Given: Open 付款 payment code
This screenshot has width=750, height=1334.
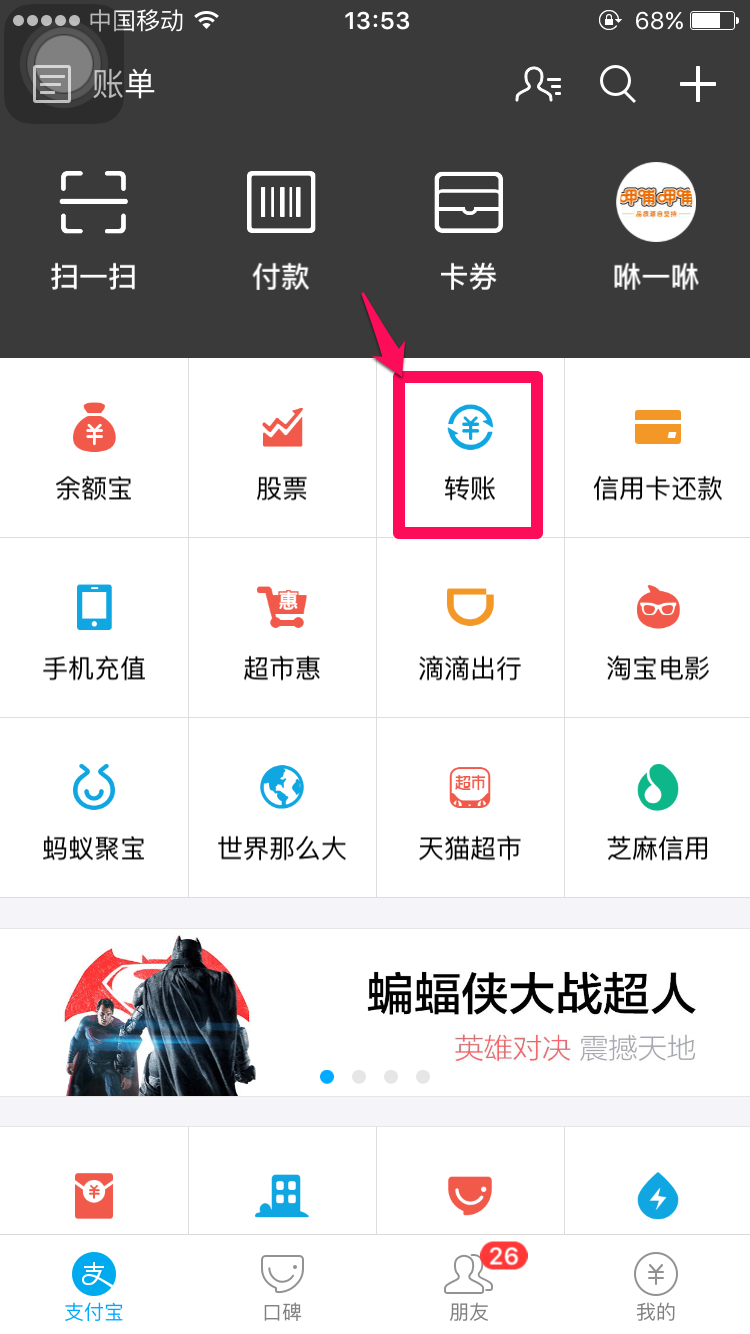Looking at the screenshot, I should pyautogui.click(x=281, y=230).
